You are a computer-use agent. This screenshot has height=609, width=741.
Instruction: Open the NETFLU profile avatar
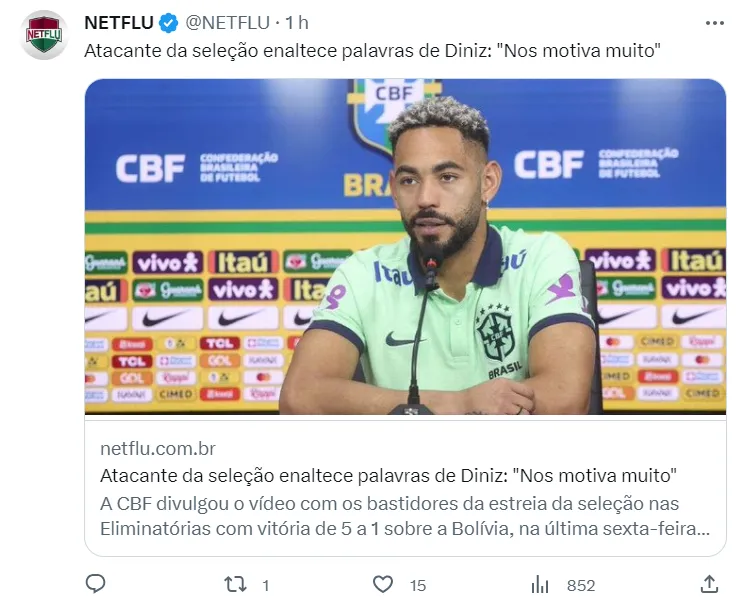44,35
